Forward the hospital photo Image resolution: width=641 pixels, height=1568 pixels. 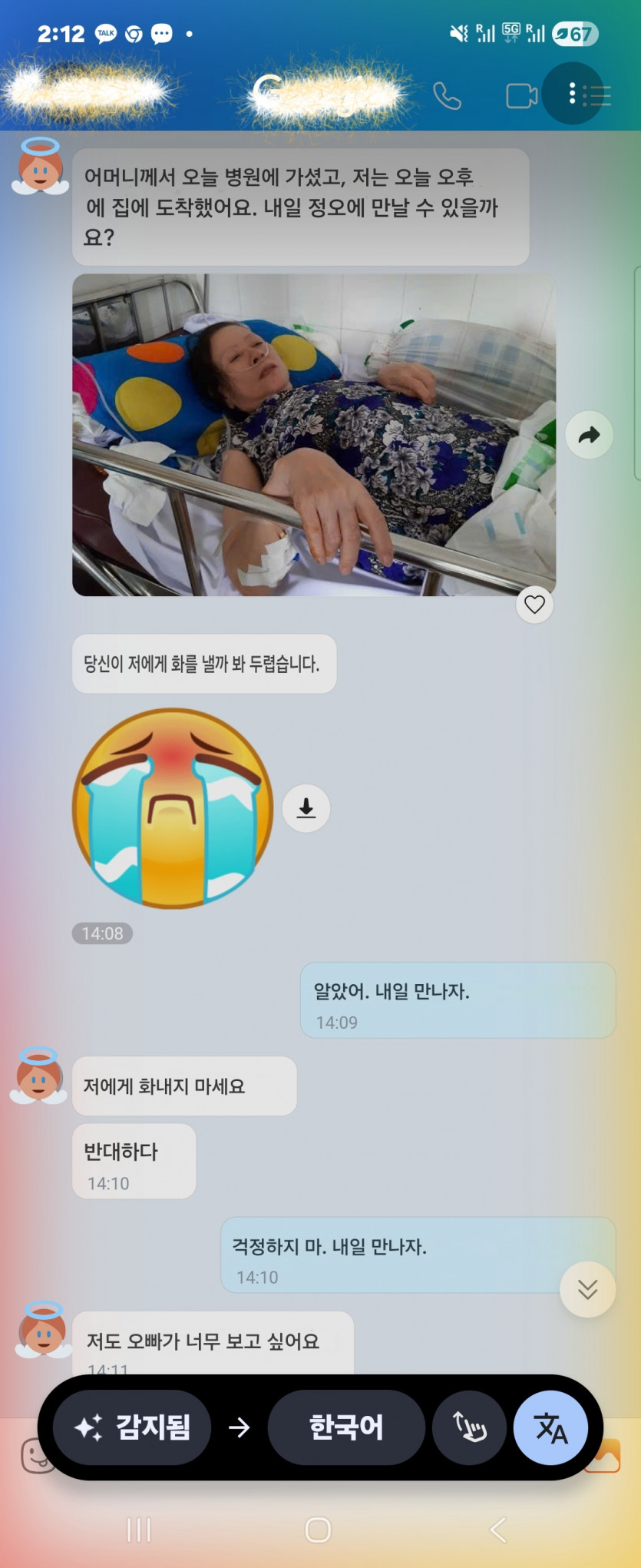click(x=589, y=436)
